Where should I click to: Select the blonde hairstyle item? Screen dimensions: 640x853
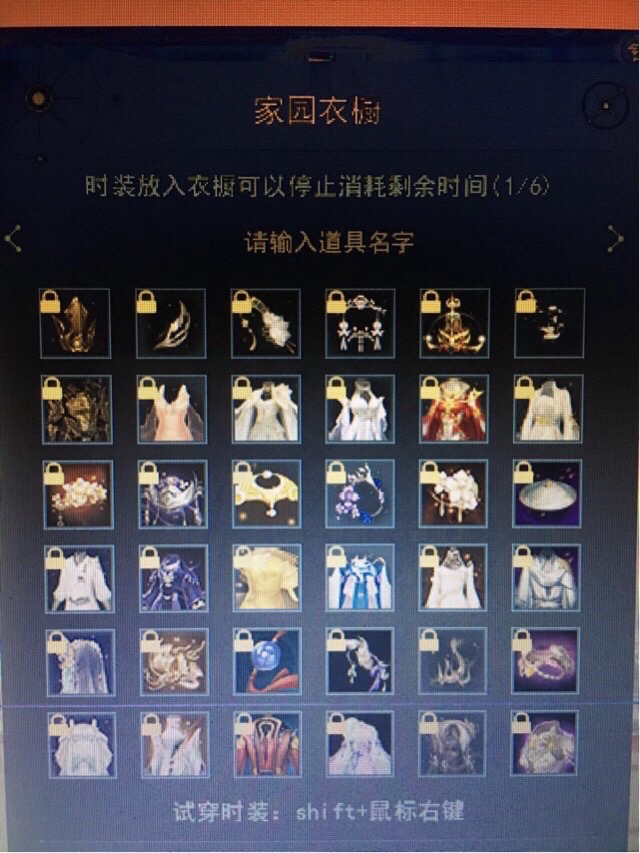[172, 663]
